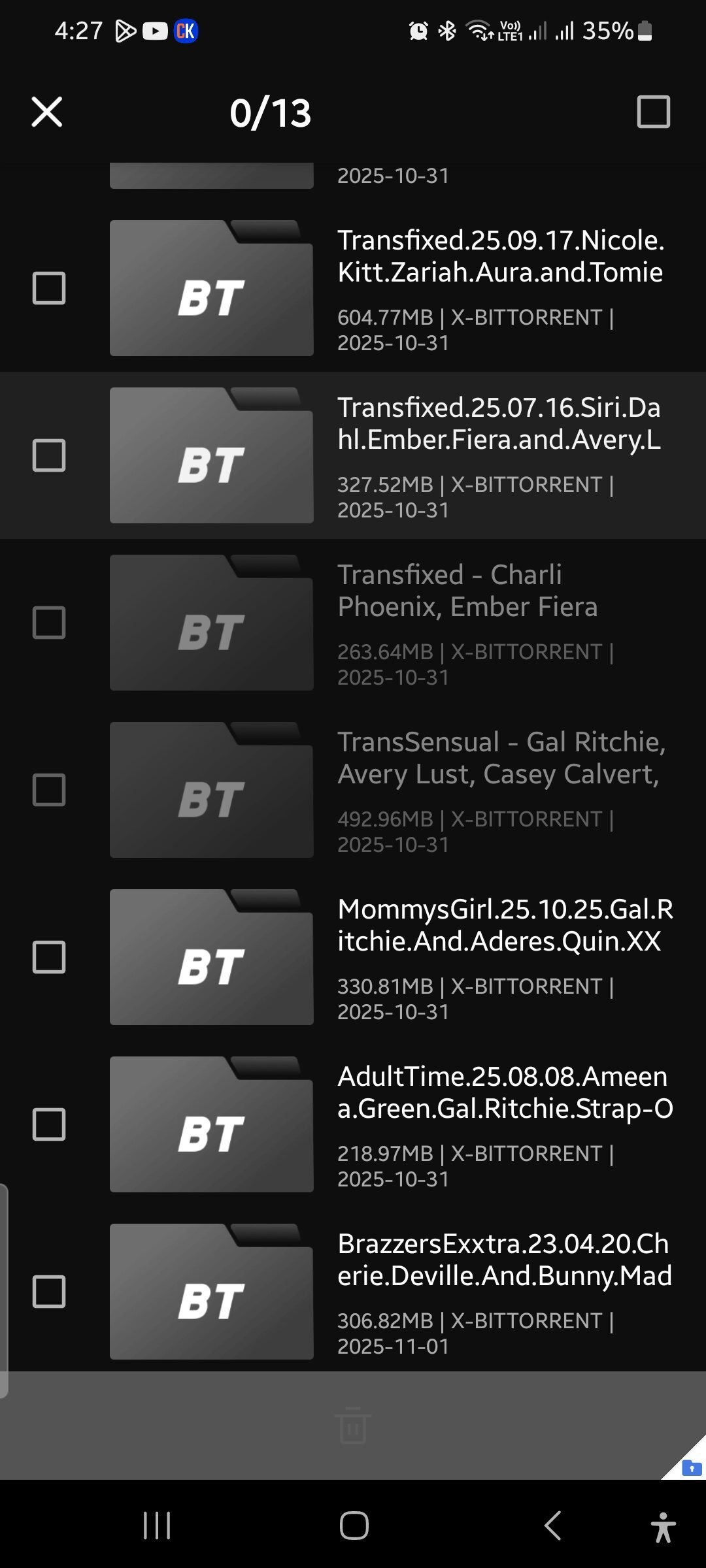Open the 330.81MB MommysGirl torrent row
The height and width of the screenshot is (1568, 706).
point(500,957)
